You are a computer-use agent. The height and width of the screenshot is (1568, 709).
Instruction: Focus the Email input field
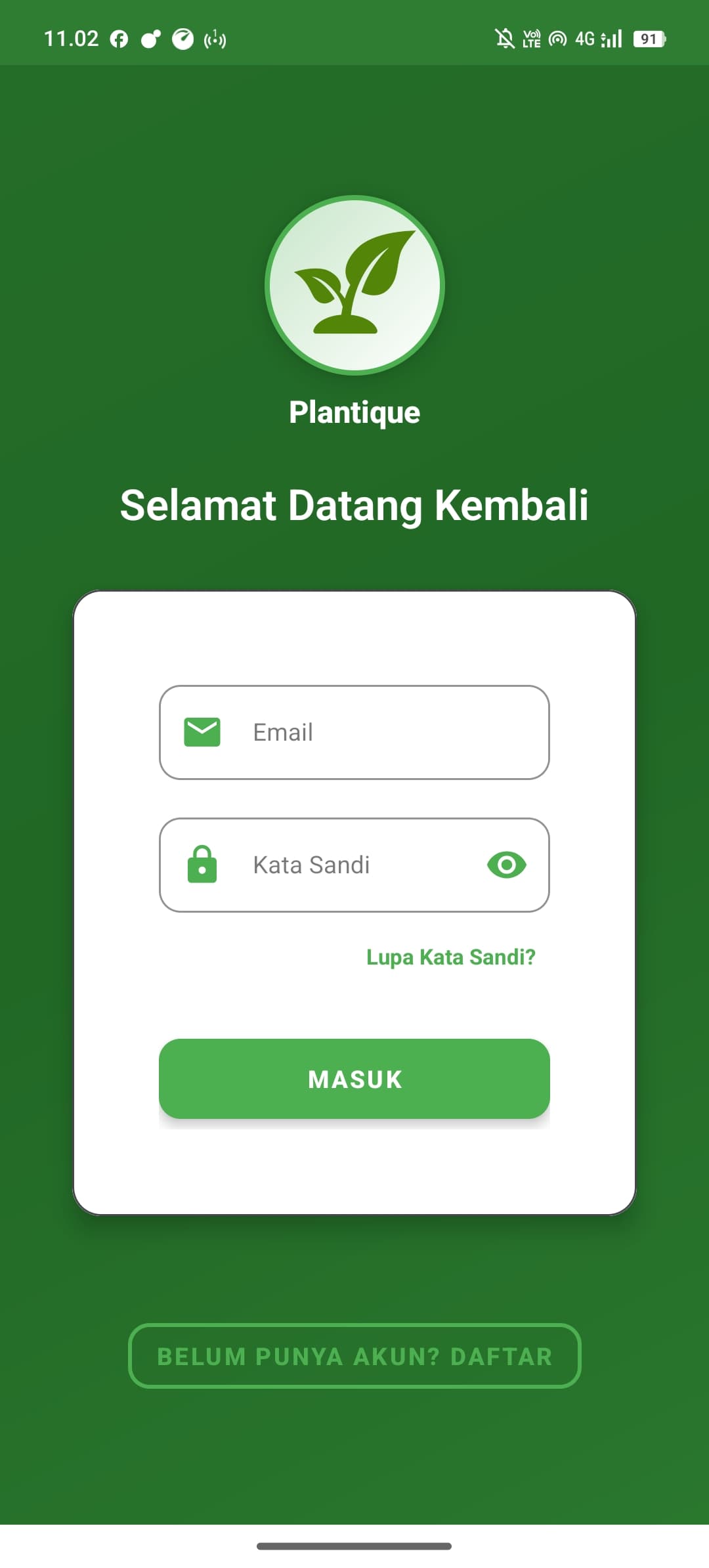click(x=354, y=732)
